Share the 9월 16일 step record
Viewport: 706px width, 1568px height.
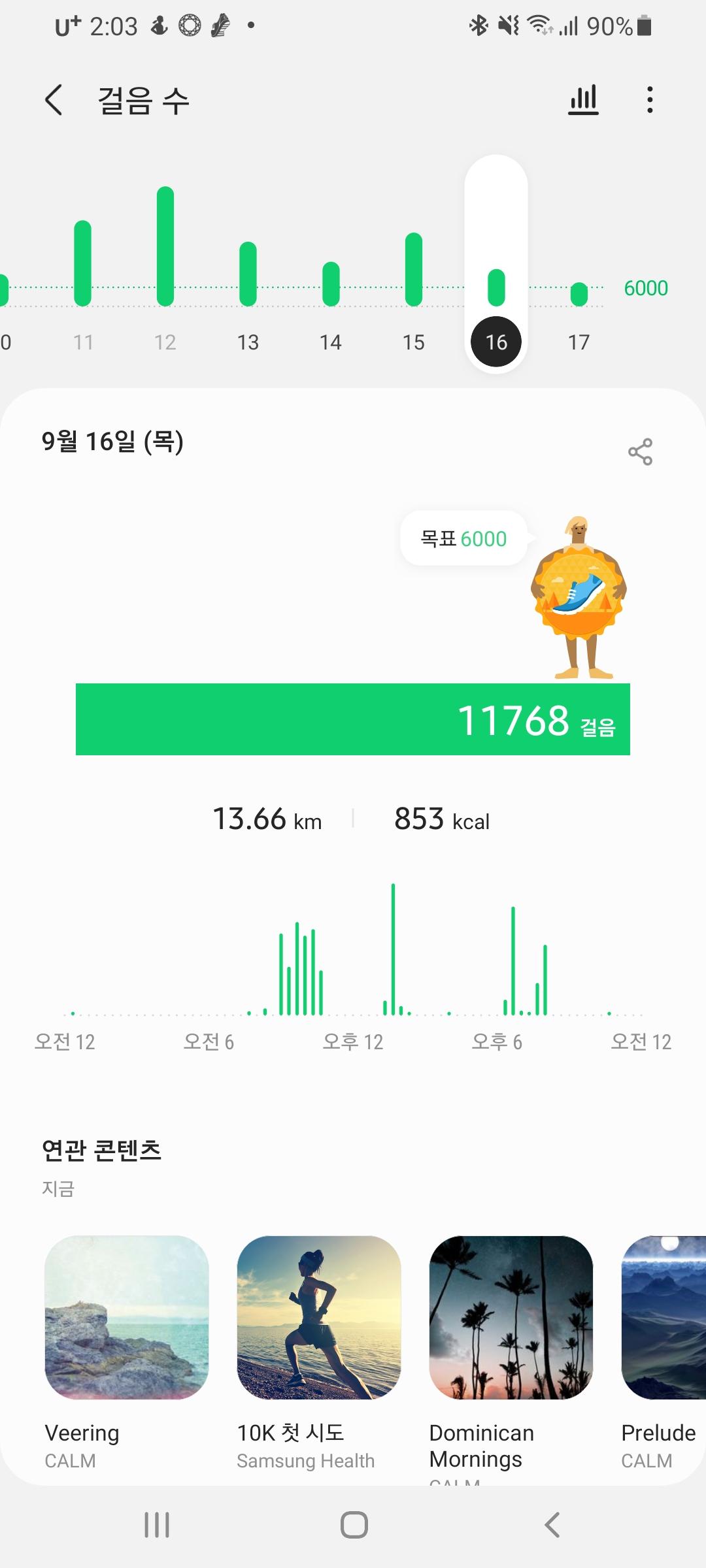pyautogui.click(x=640, y=451)
